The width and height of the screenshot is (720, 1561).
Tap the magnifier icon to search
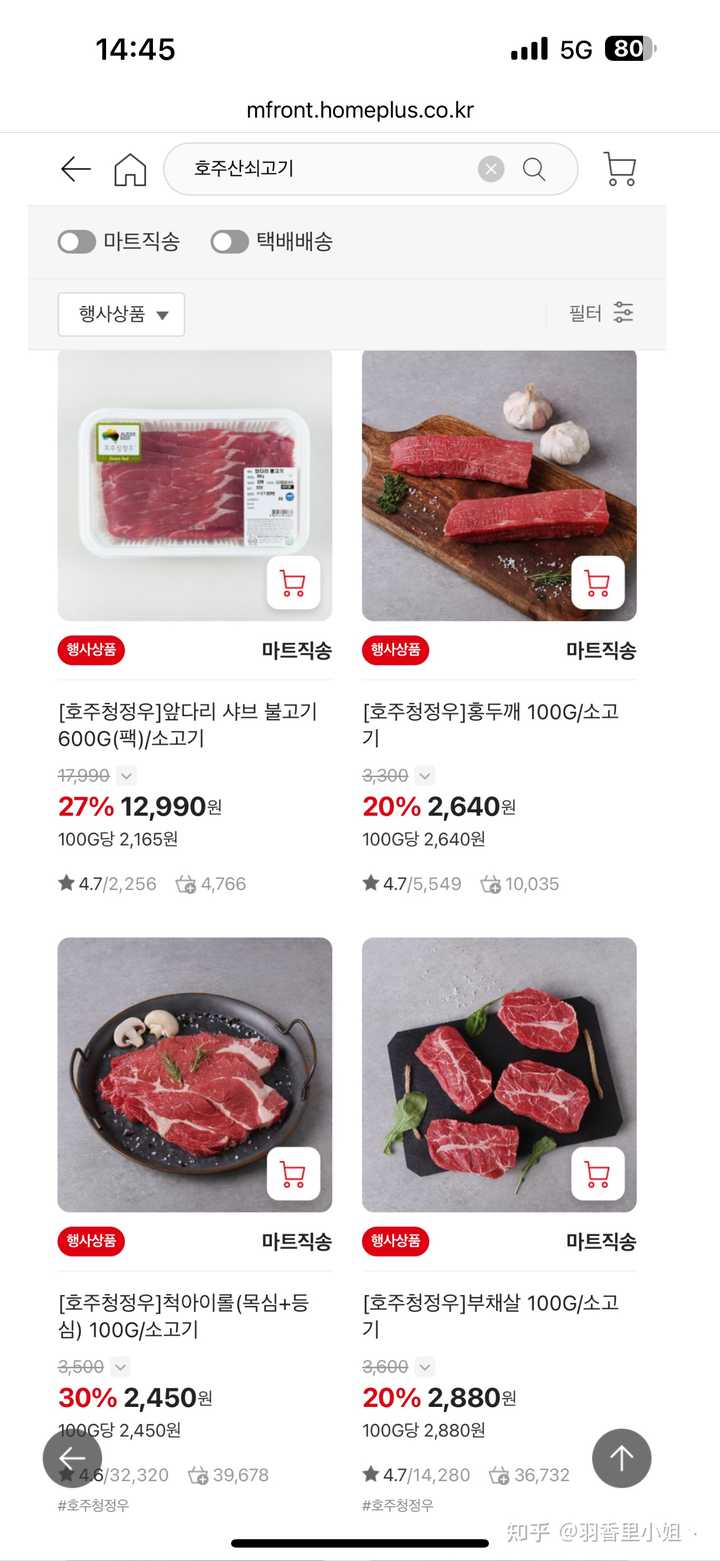[534, 169]
